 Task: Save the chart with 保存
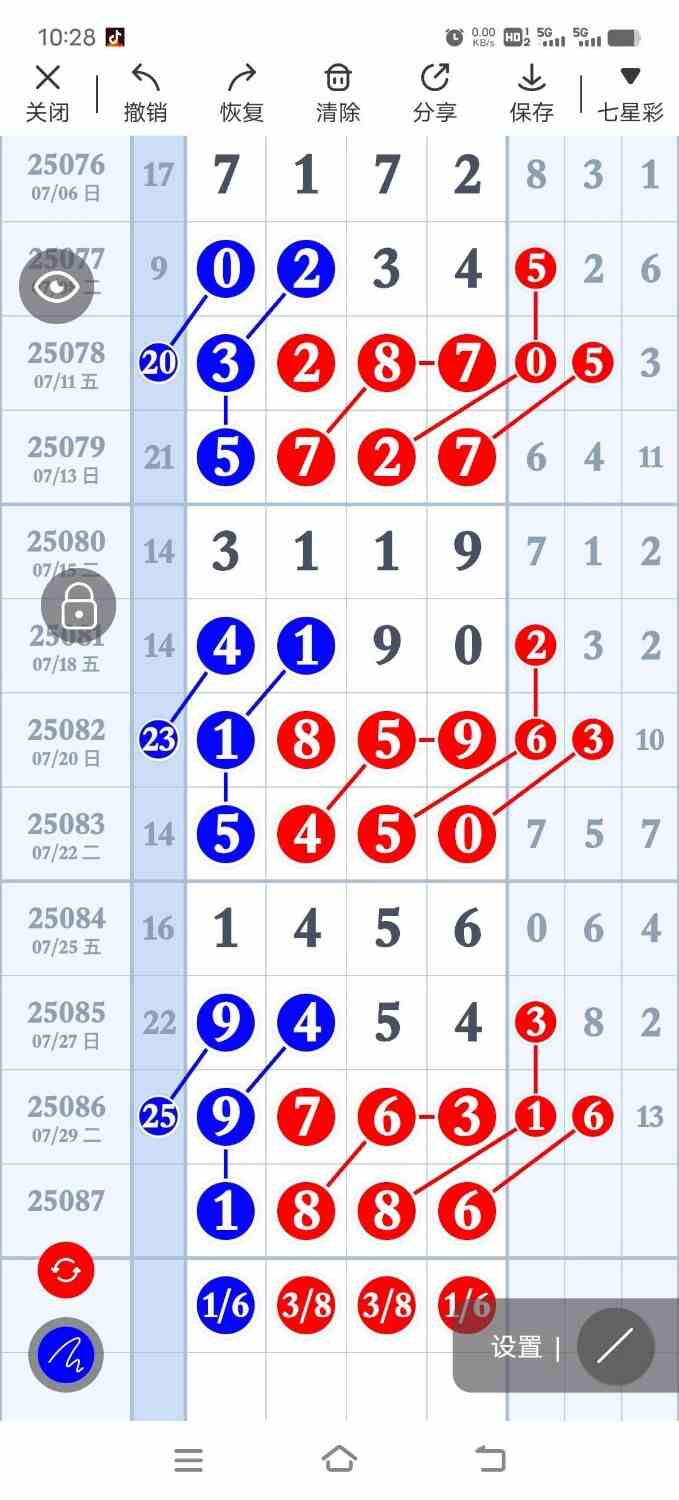pyautogui.click(x=531, y=93)
